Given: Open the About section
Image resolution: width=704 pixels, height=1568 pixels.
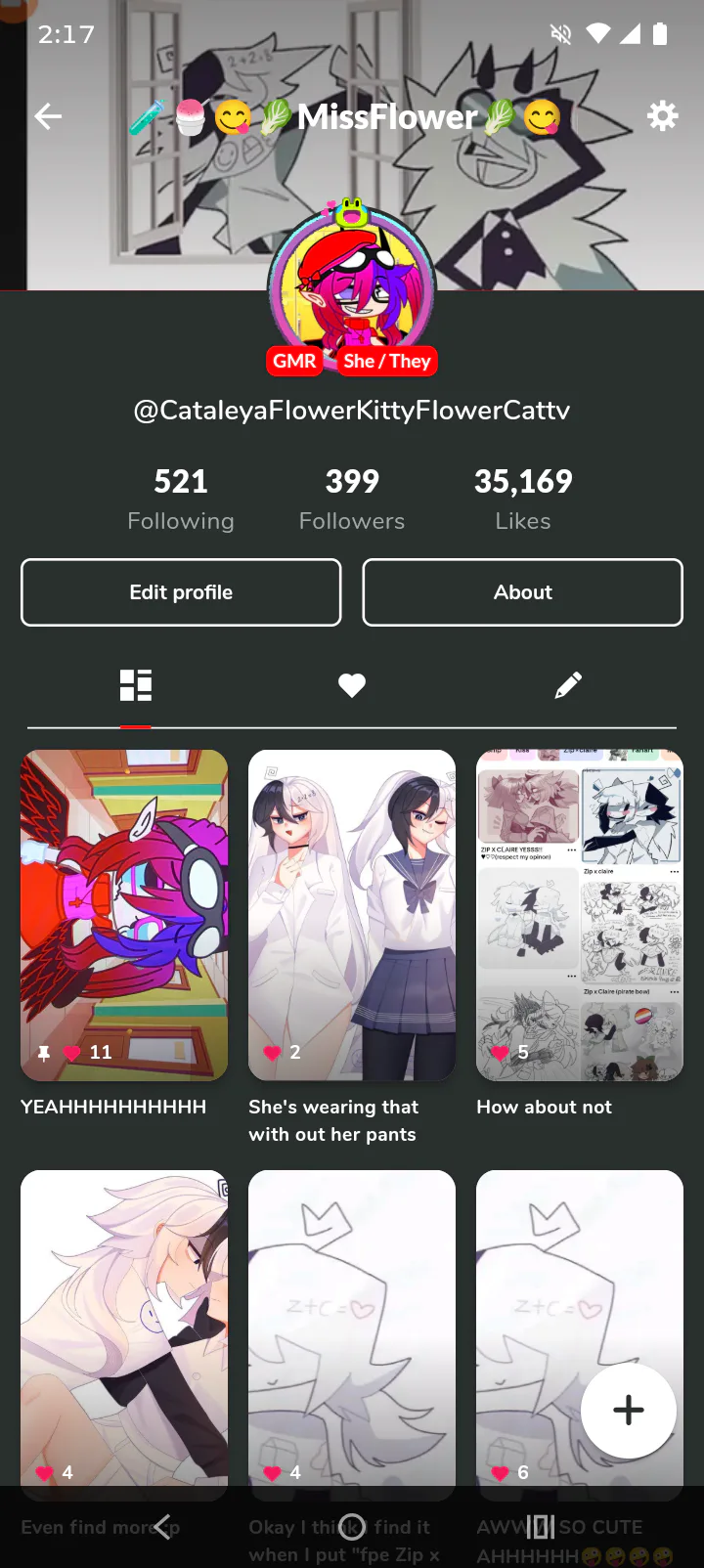Looking at the screenshot, I should (x=522, y=592).
